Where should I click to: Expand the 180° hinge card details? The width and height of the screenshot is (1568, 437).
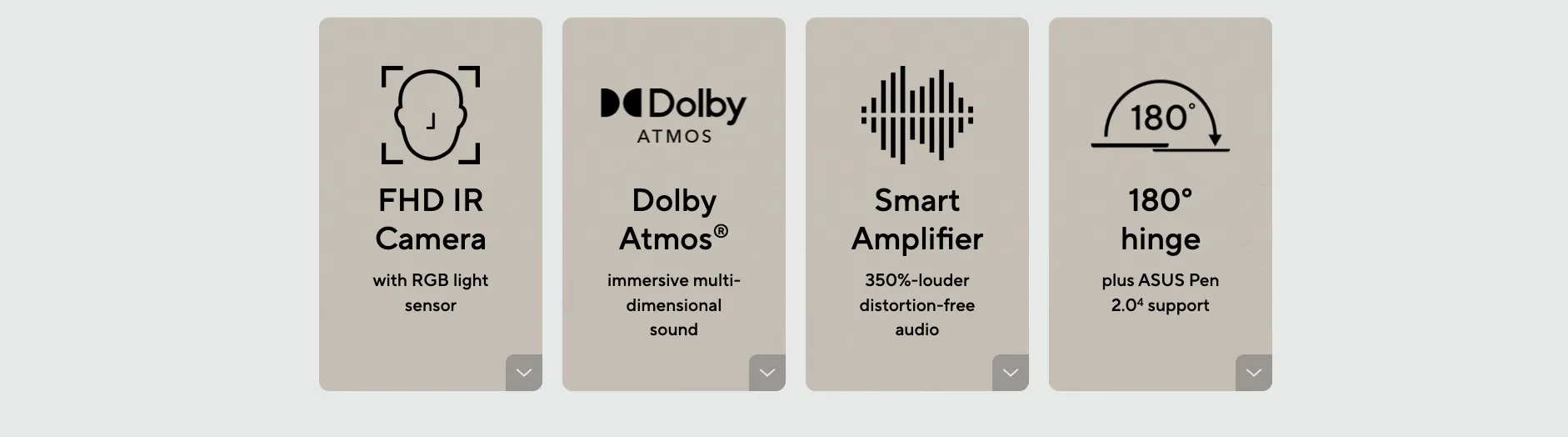coord(1254,373)
